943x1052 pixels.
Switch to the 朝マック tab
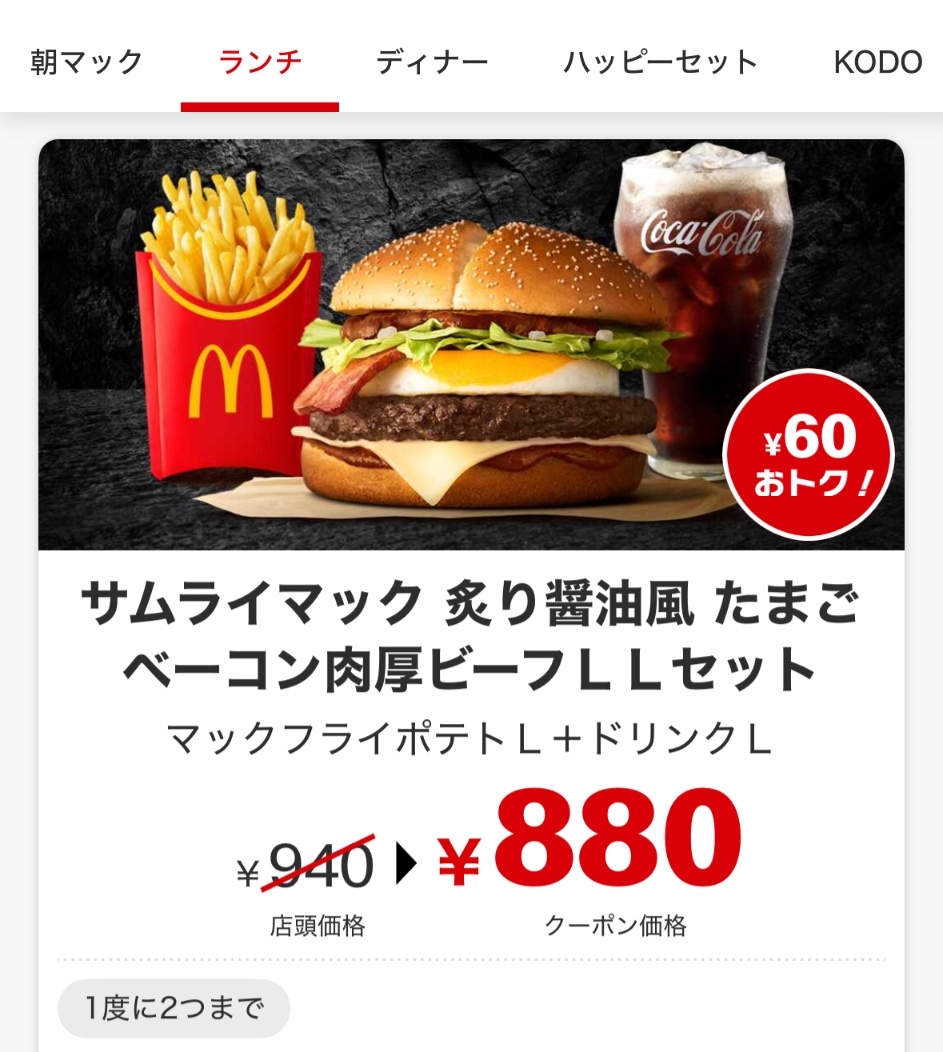click(x=87, y=62)
